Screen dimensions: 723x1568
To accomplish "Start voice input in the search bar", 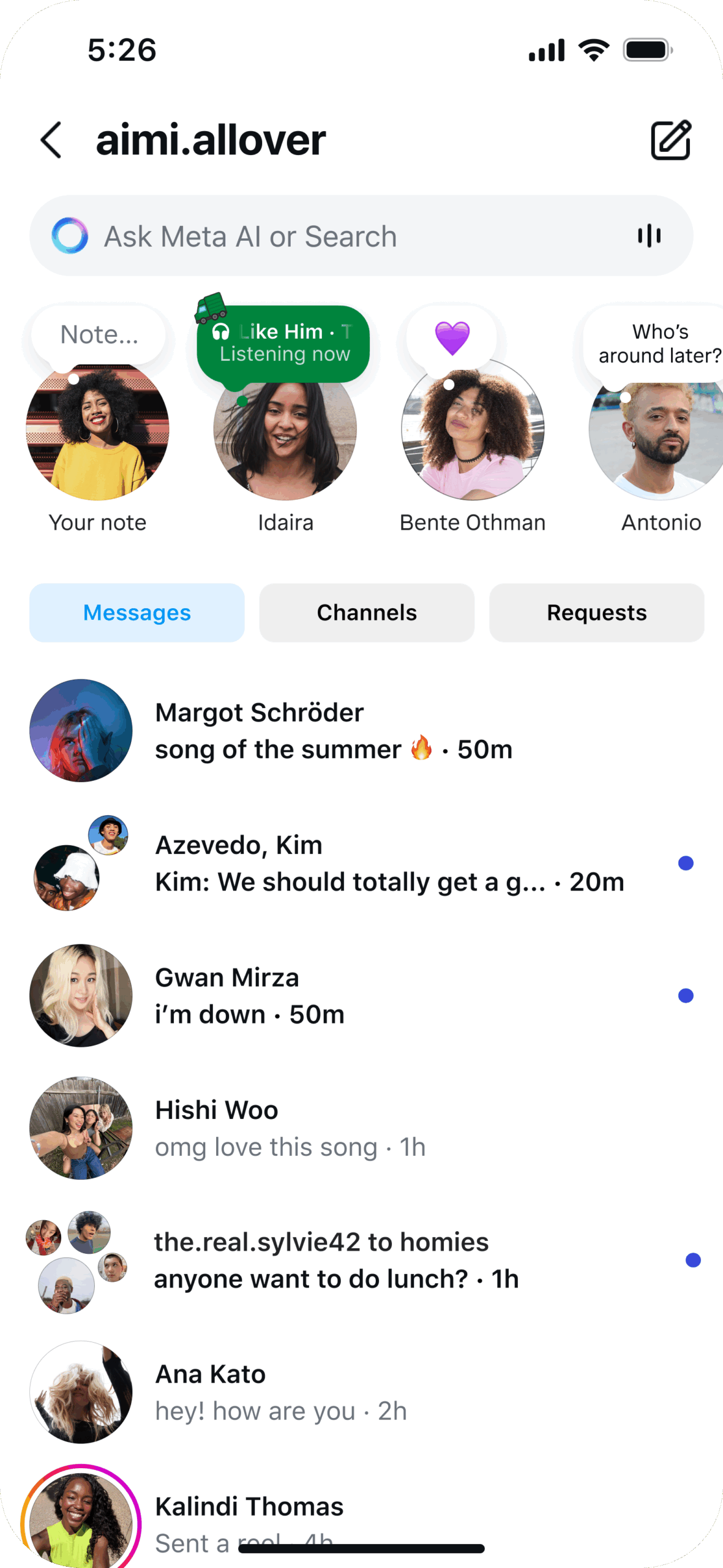I will (649, 236).
